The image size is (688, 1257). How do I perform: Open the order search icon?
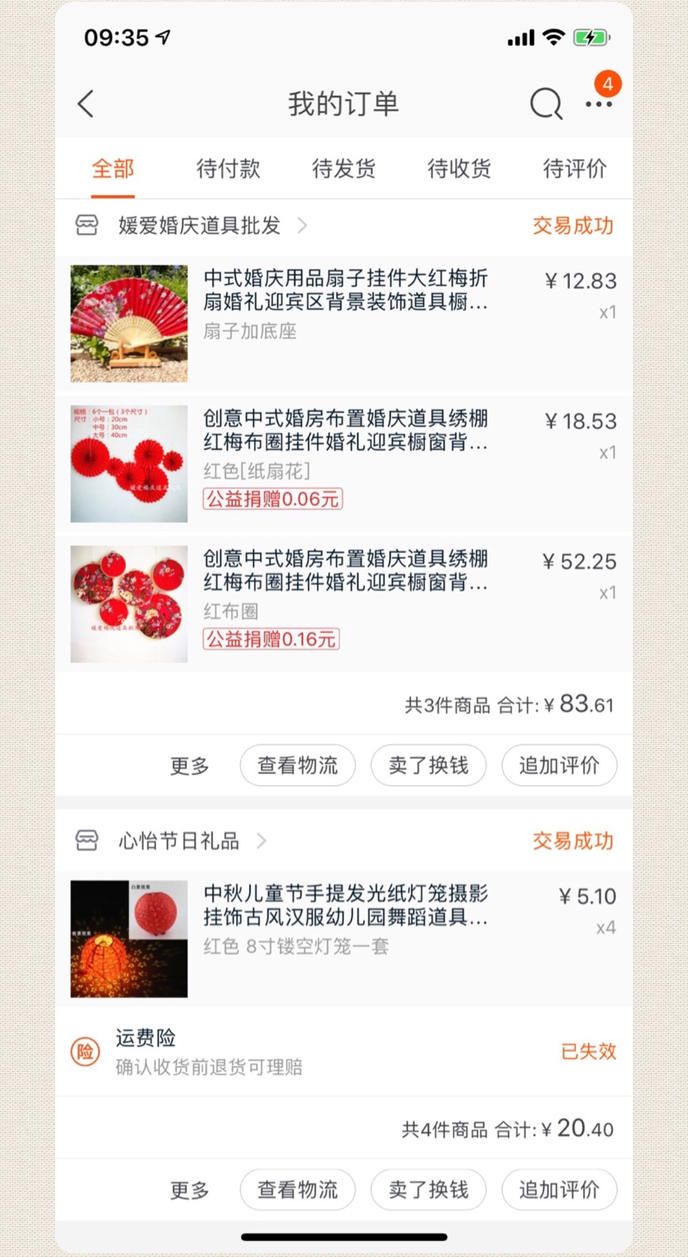tap(545, 104)
